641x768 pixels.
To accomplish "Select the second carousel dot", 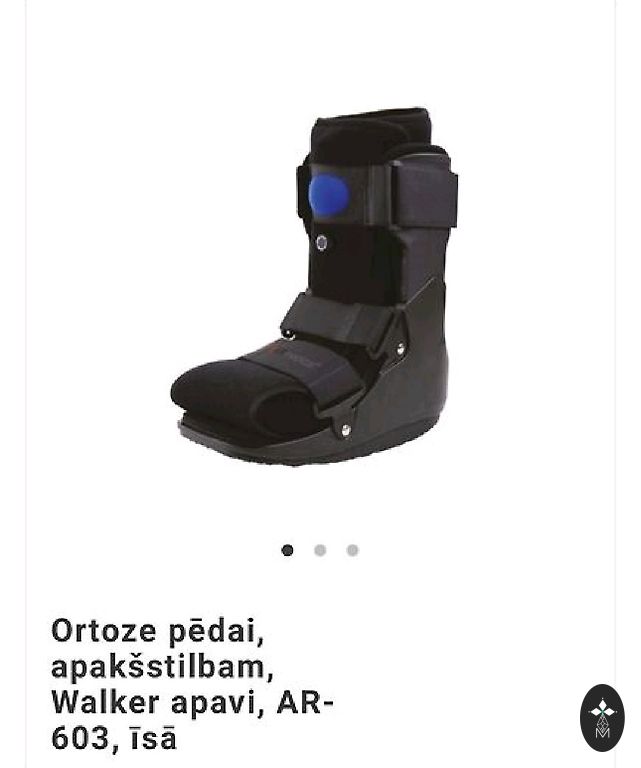I will point(320,550).
